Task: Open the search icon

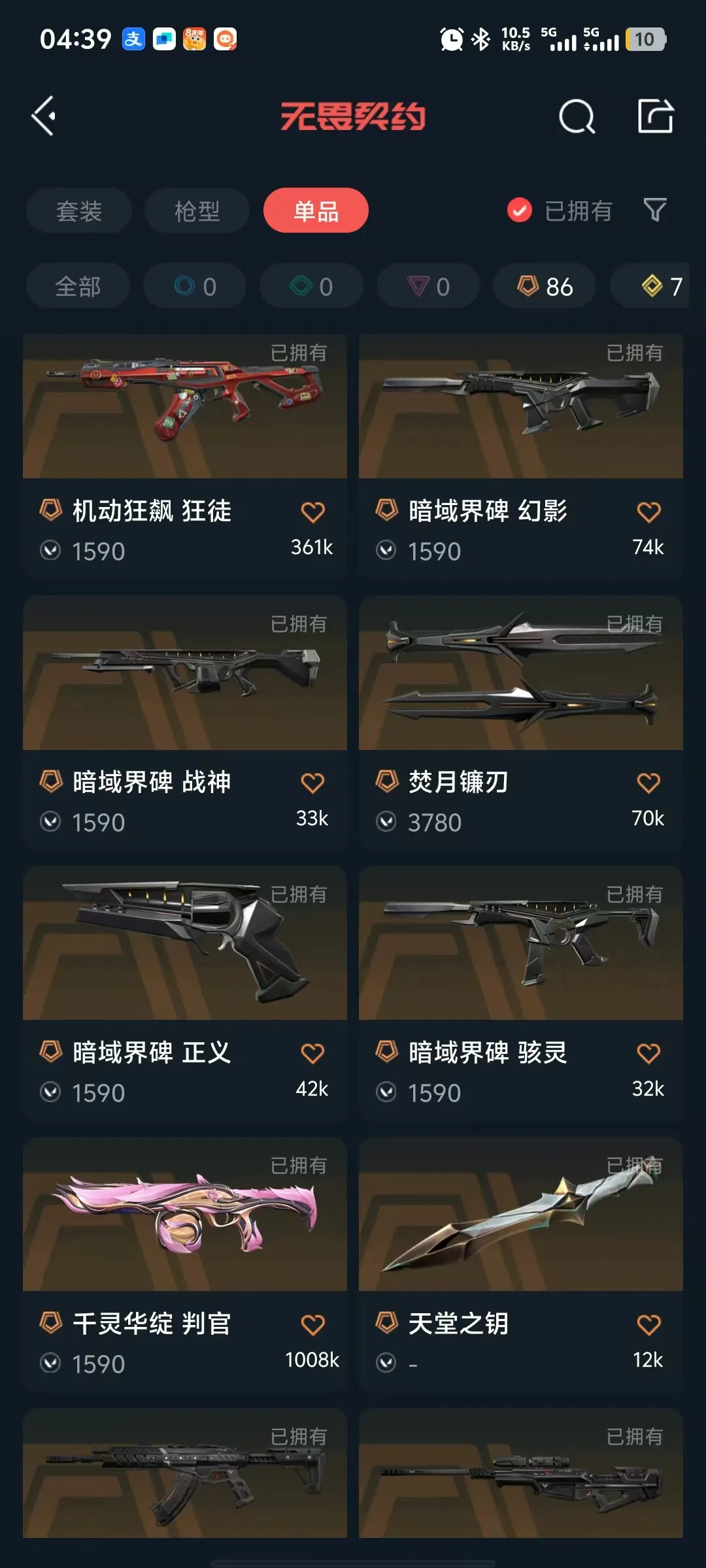Action: [577, 117]
